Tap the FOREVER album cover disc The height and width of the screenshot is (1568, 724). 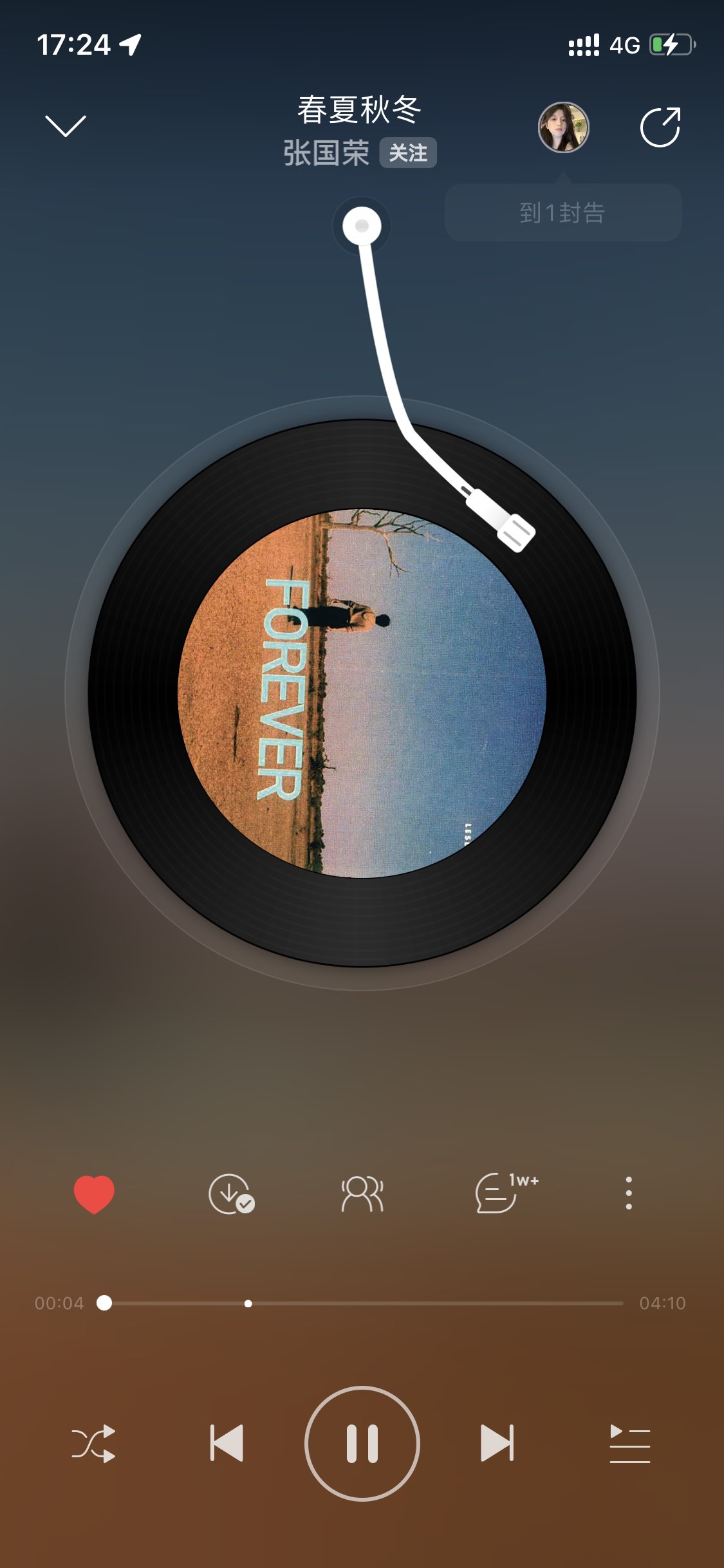pyautogui.click(x=362, y=693)
